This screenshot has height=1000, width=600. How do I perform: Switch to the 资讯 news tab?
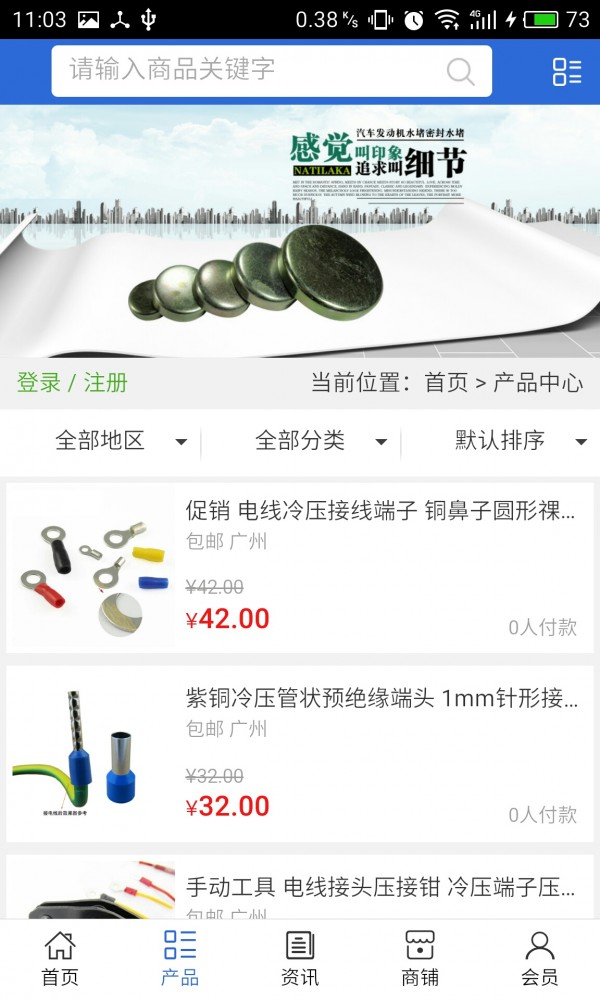tap(300, 958)
